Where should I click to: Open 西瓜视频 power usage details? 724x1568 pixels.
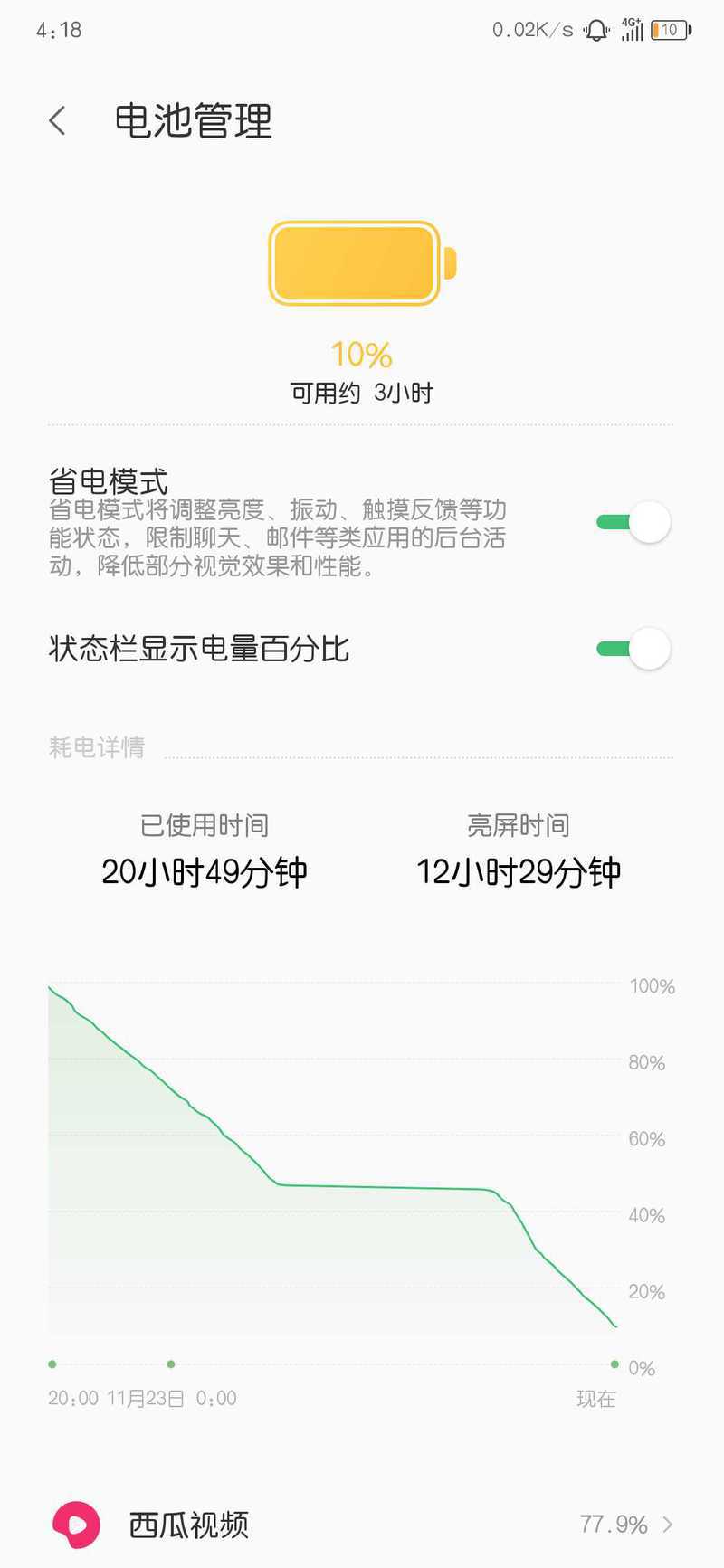point(362,1525)
